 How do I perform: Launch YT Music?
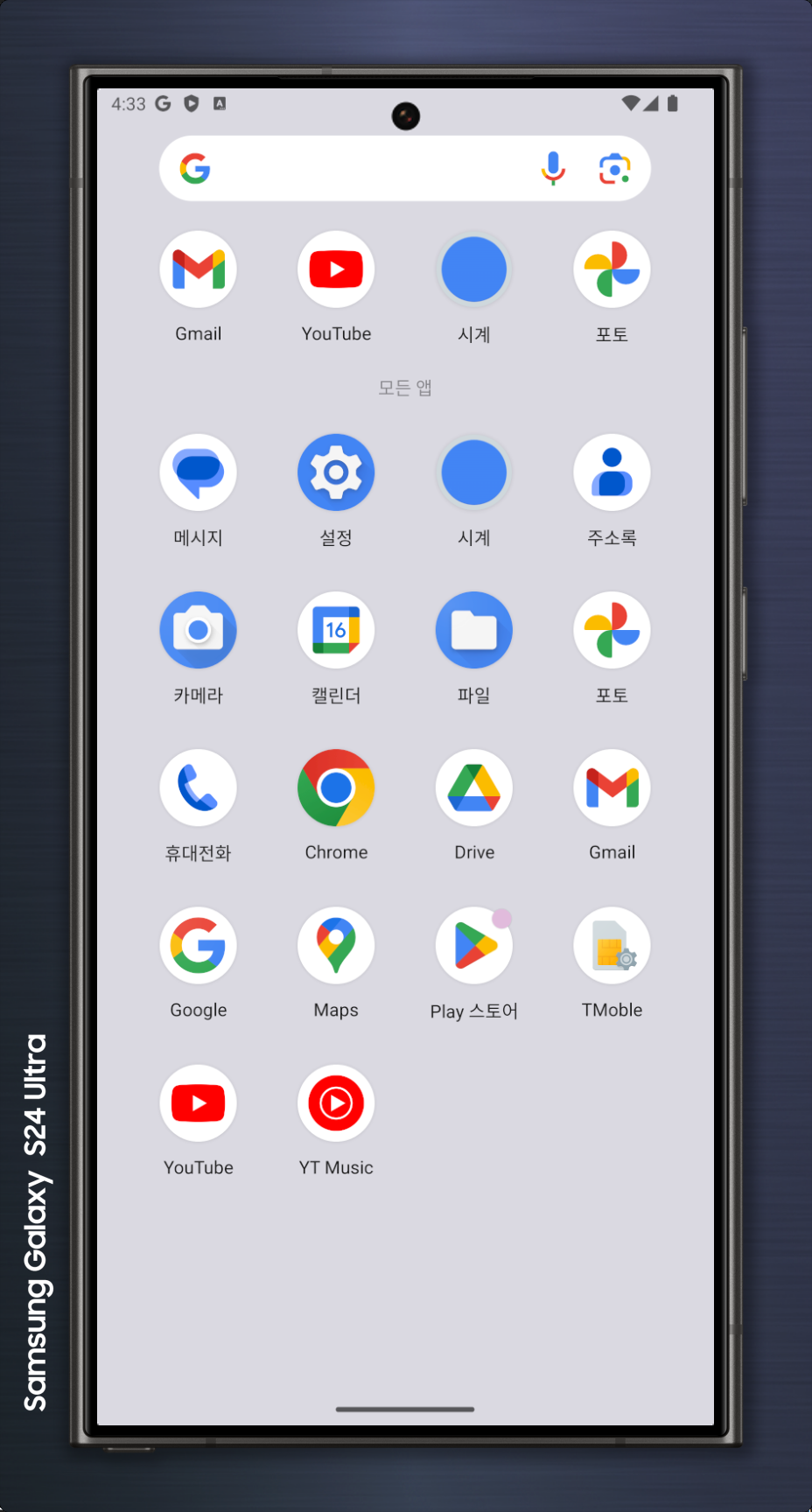pos(336,1103)
